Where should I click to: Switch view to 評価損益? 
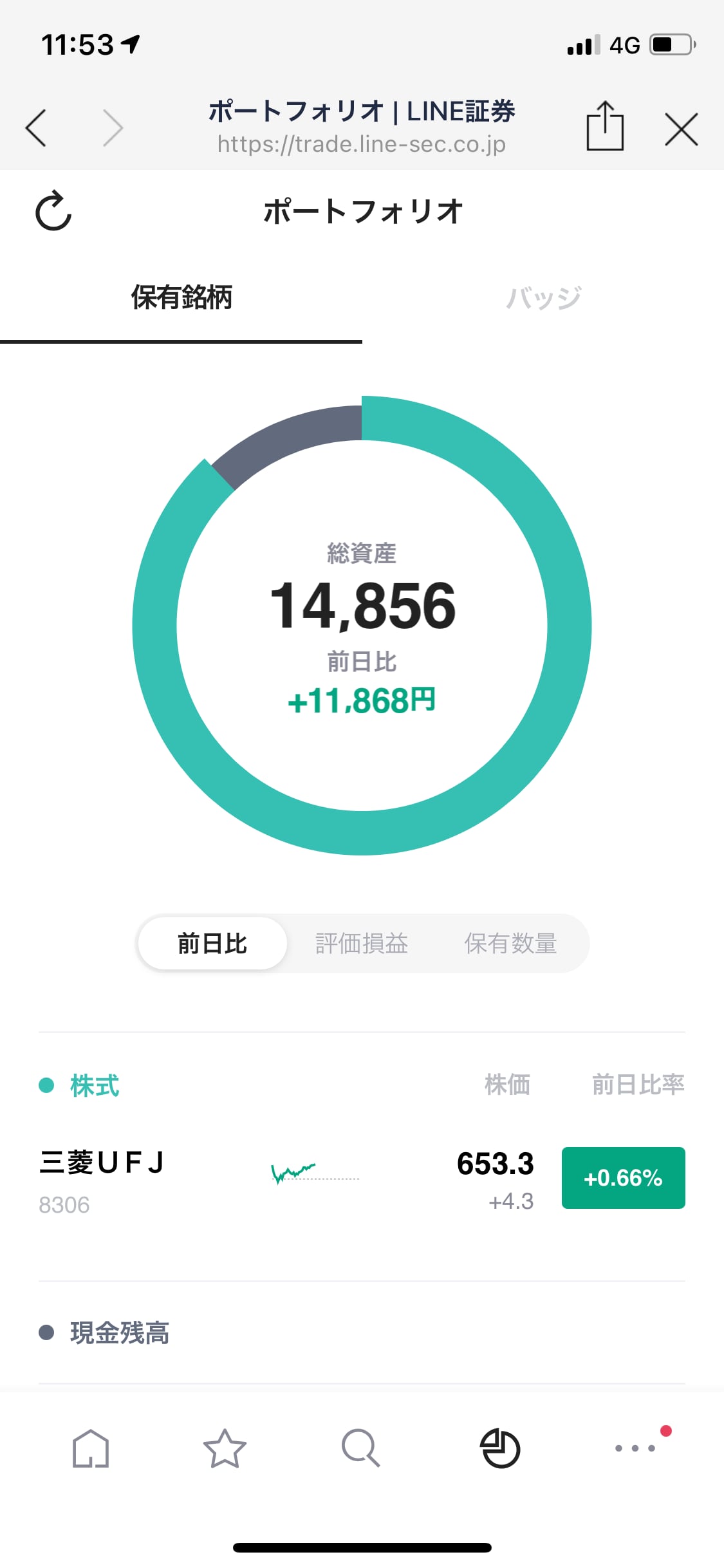coord(362,944)
